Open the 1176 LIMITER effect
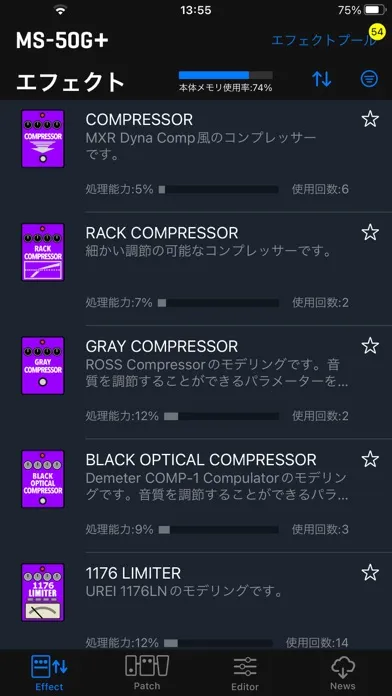 click(x=196, y=601)
